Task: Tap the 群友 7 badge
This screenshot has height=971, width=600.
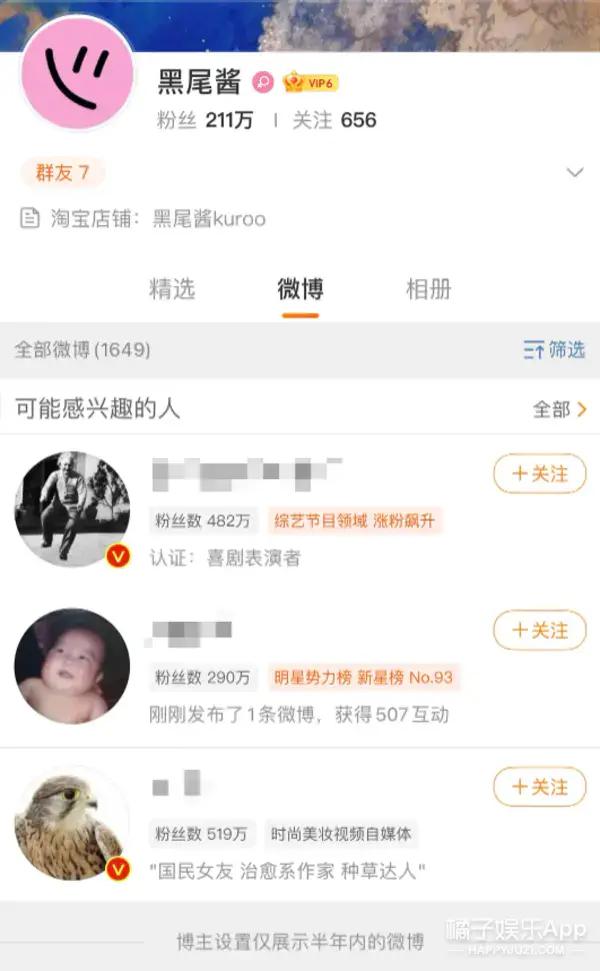Action: [x=63, y=172]
